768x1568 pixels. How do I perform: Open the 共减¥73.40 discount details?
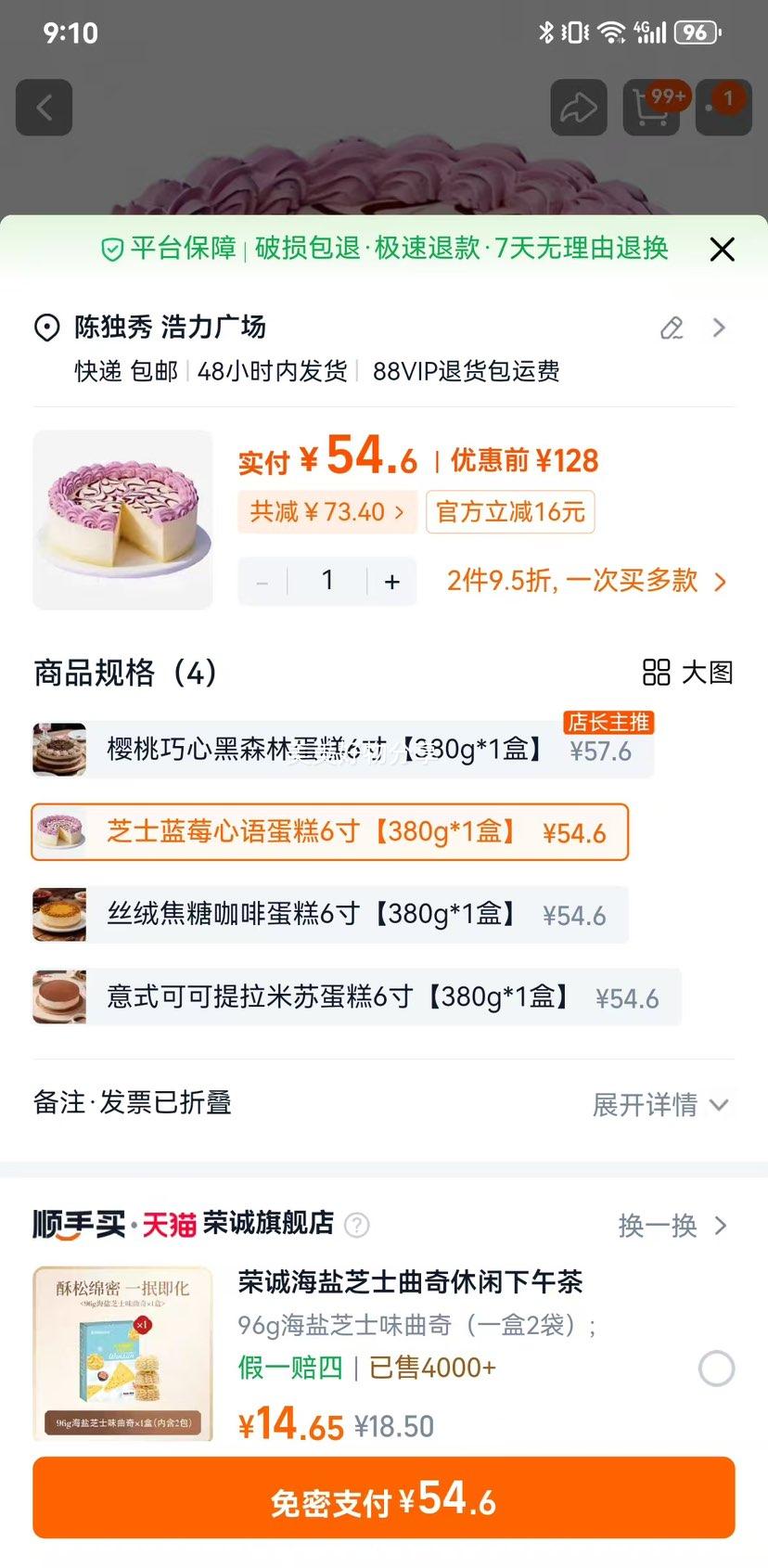[327, 512]
